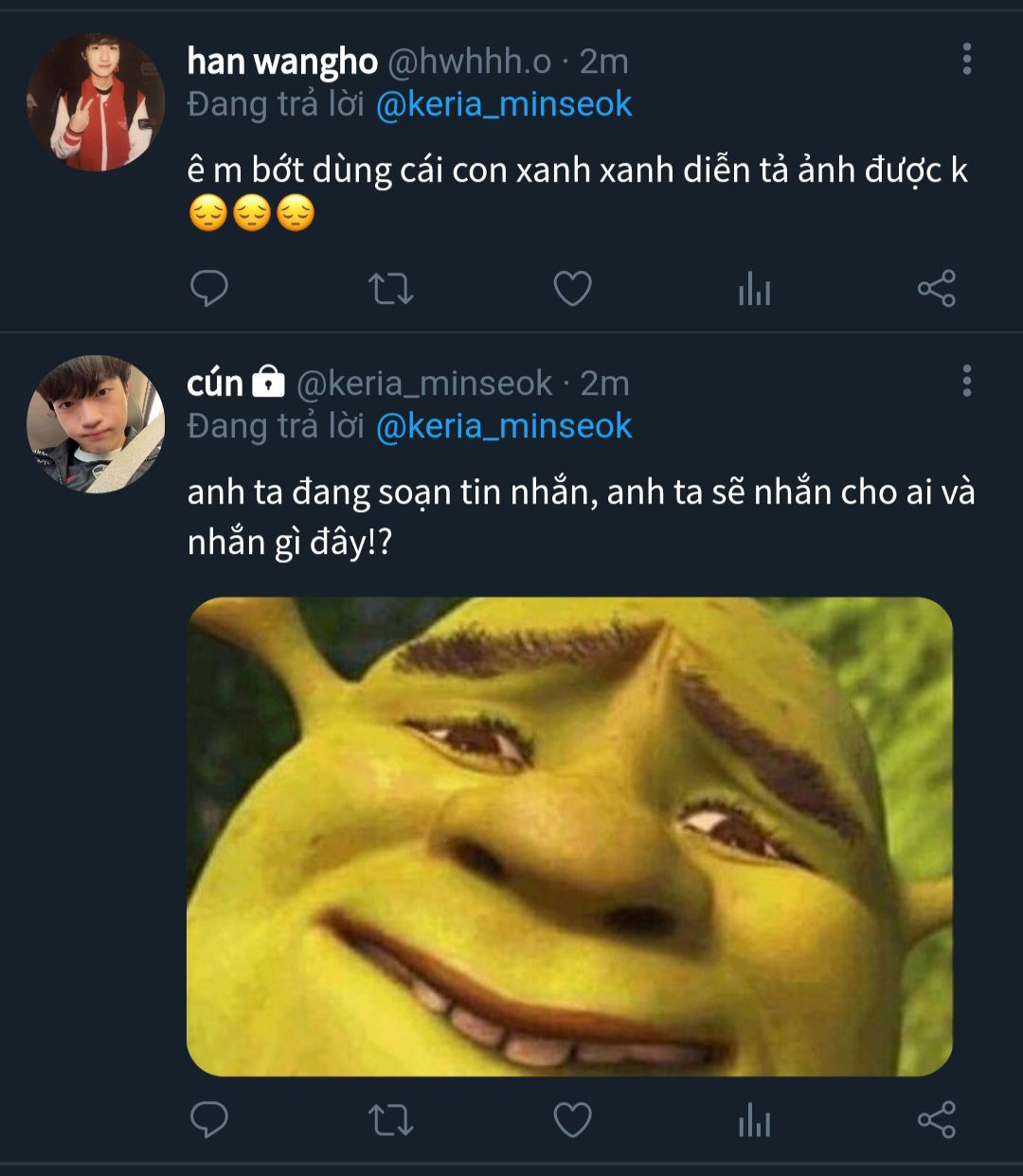
Task: Open overflow menu on han wangho's tweet
Action: [x=966, y=59]
